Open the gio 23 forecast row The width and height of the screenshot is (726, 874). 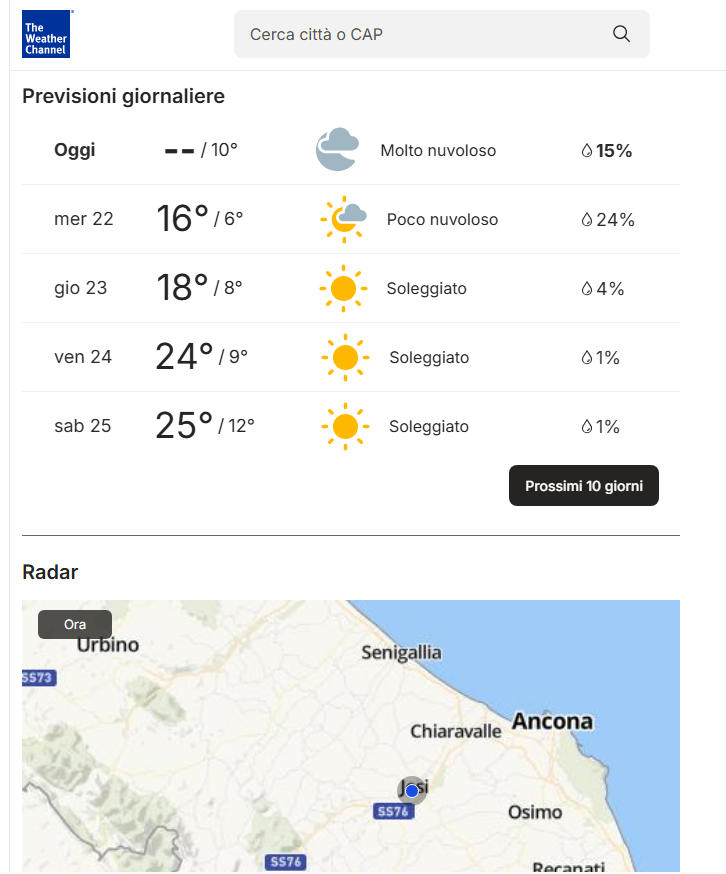[x=350, y=288]
